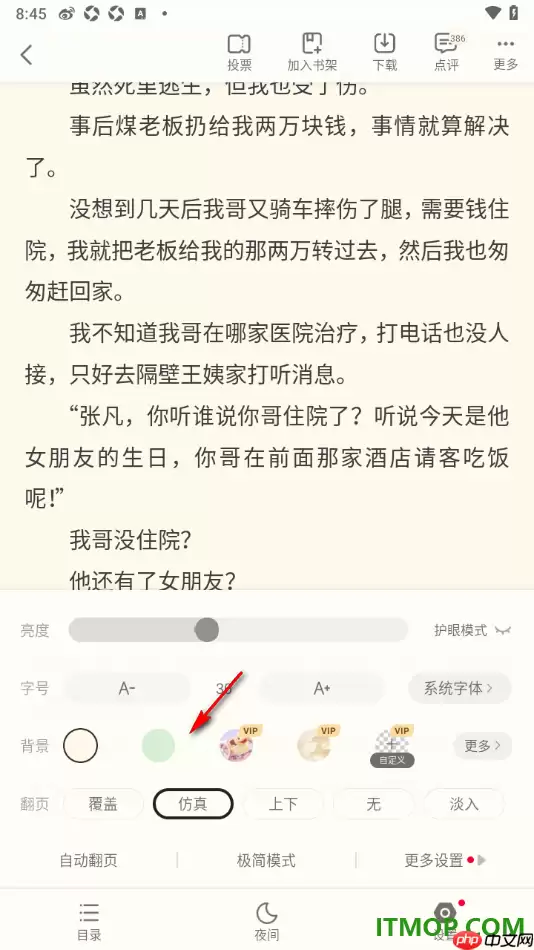
Task: Go back with the top-left arrow
Action: pyautogui.click(x=26, y=55)
